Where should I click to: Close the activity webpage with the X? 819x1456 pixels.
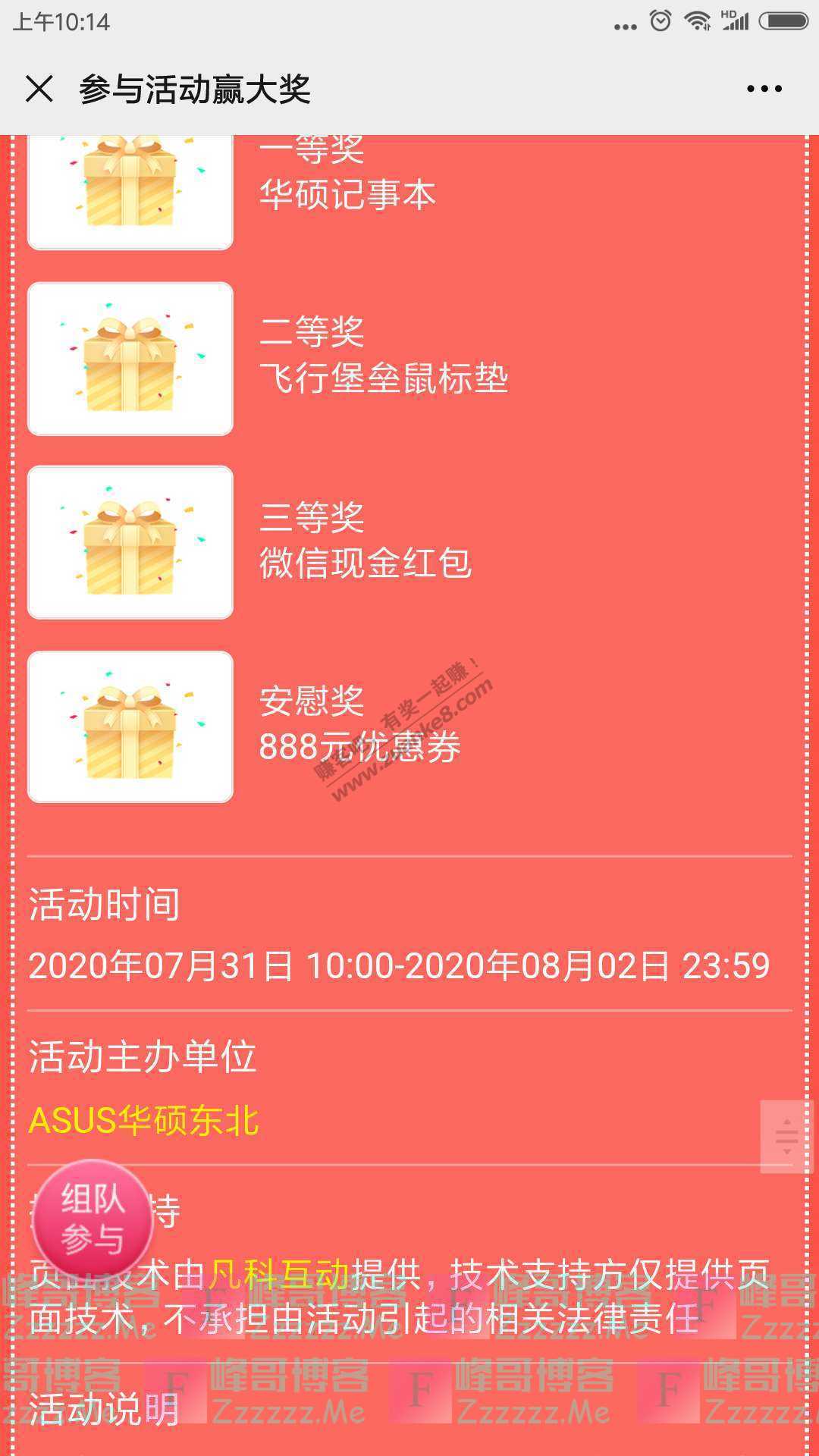pos(39,89)
